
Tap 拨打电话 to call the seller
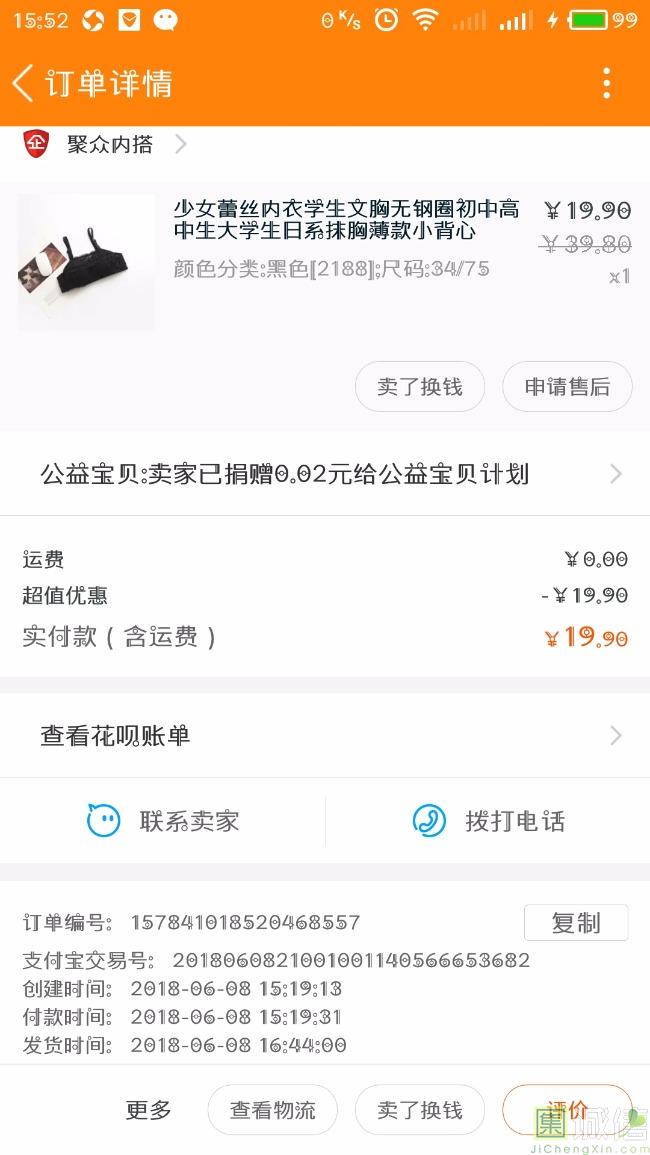tap(489, 821)
